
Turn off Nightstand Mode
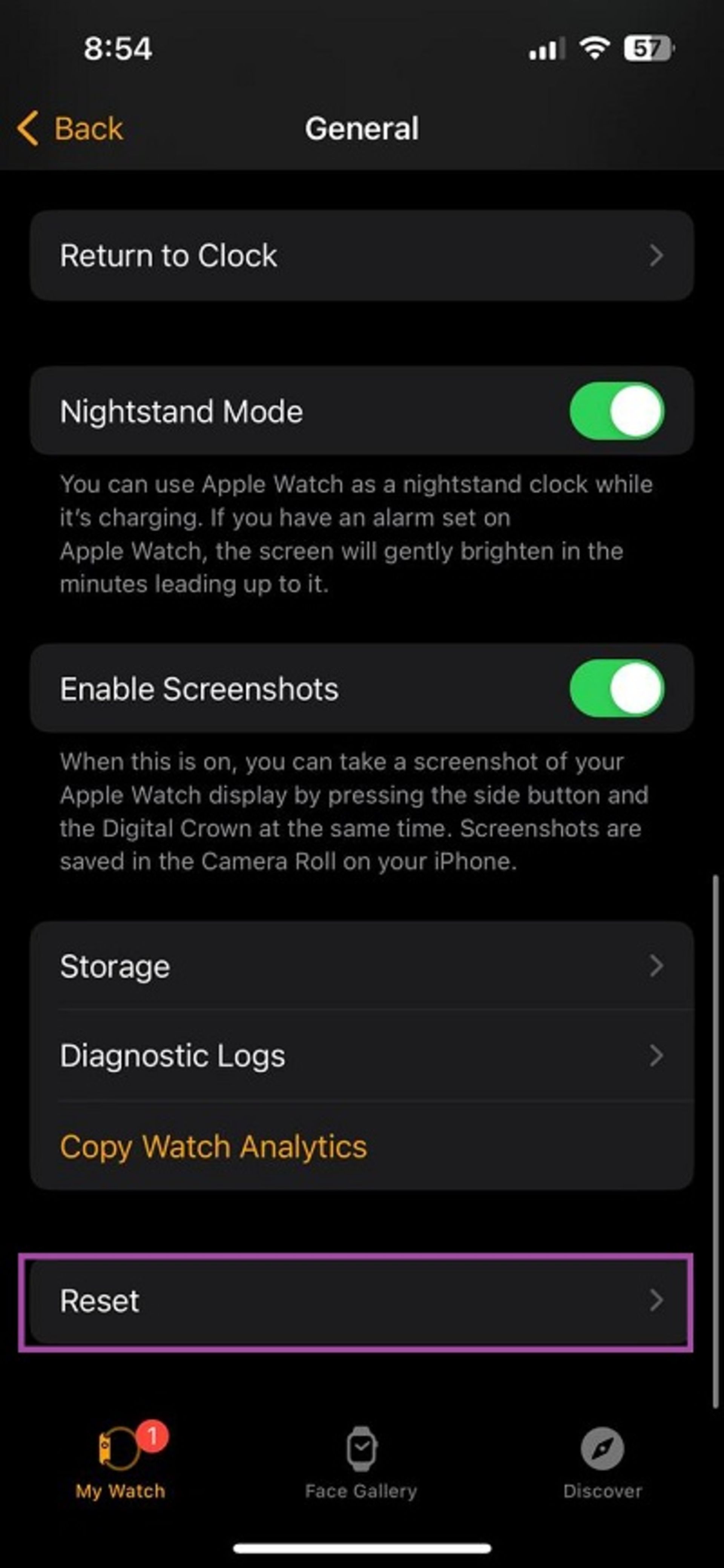(x=616, y=411)
